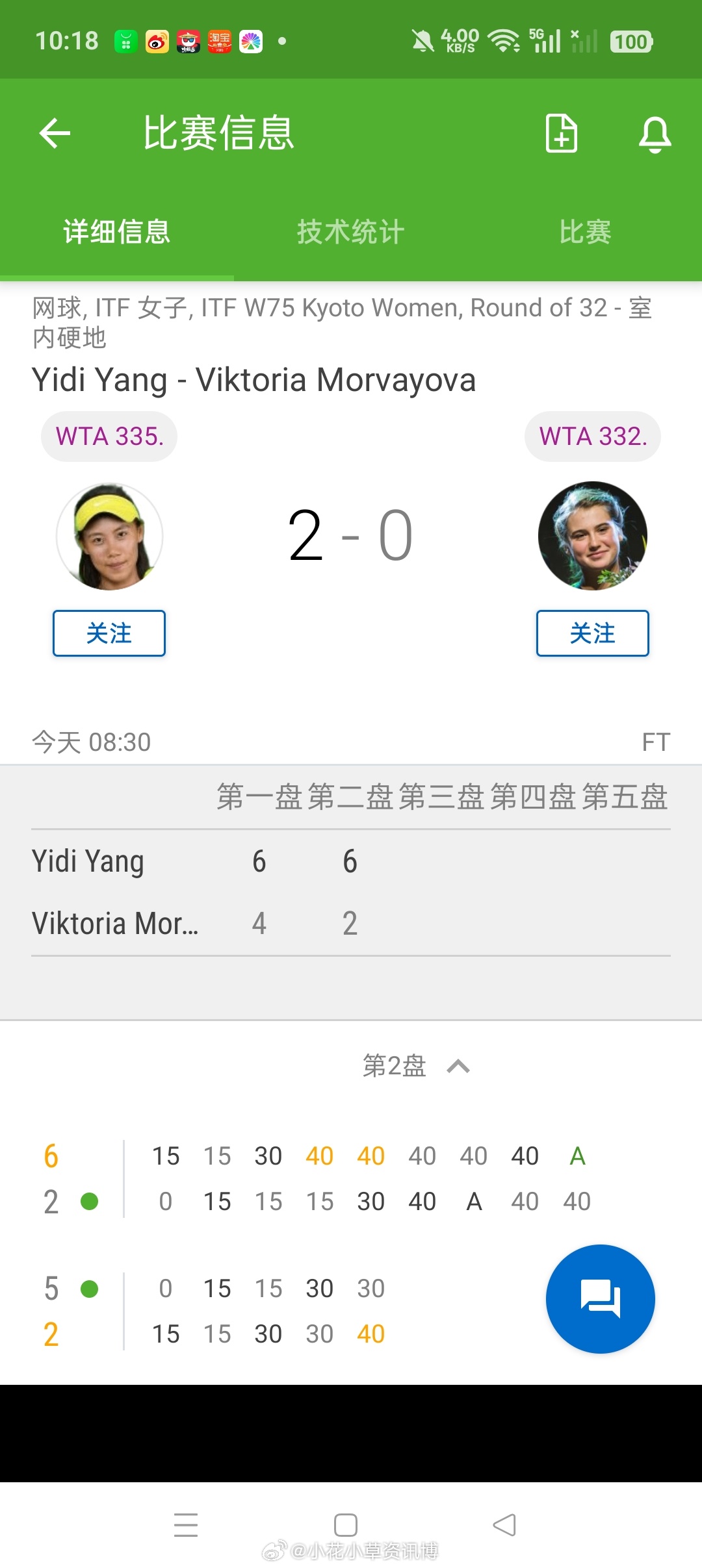Collapse the 第2盘 point-by-point section

point(416,1066)
